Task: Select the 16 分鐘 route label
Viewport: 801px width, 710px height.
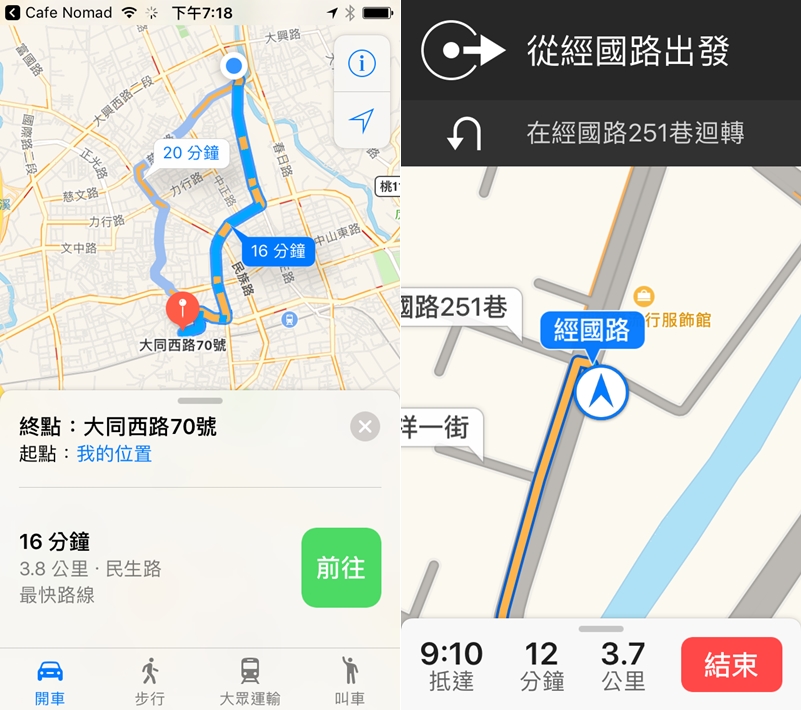Action: (278, 251)
